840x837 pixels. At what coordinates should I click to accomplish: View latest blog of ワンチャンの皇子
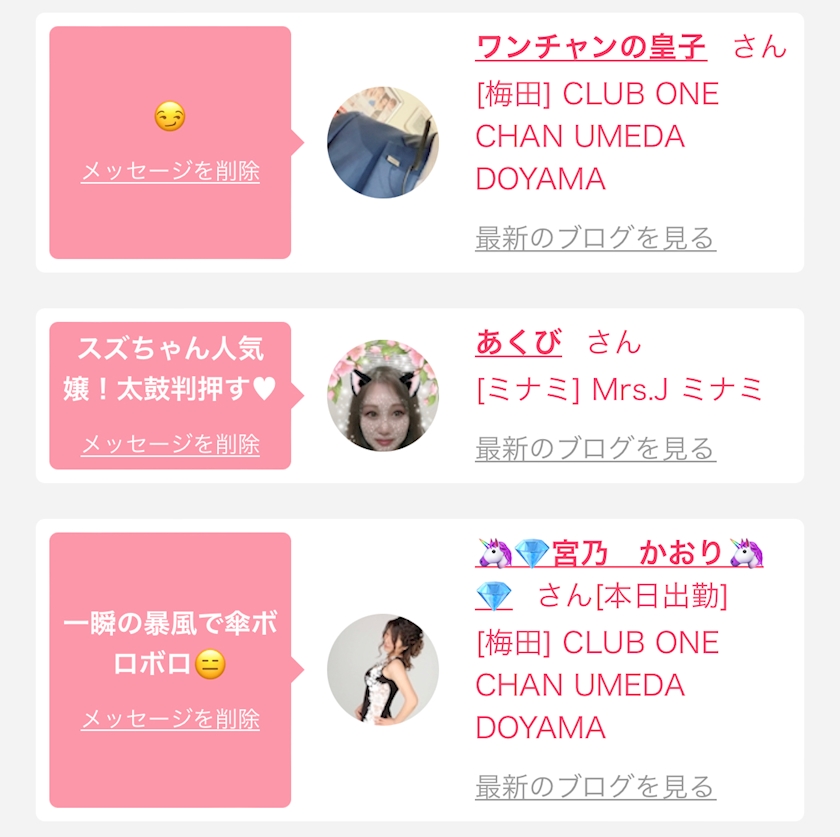(x=595, y=238)
